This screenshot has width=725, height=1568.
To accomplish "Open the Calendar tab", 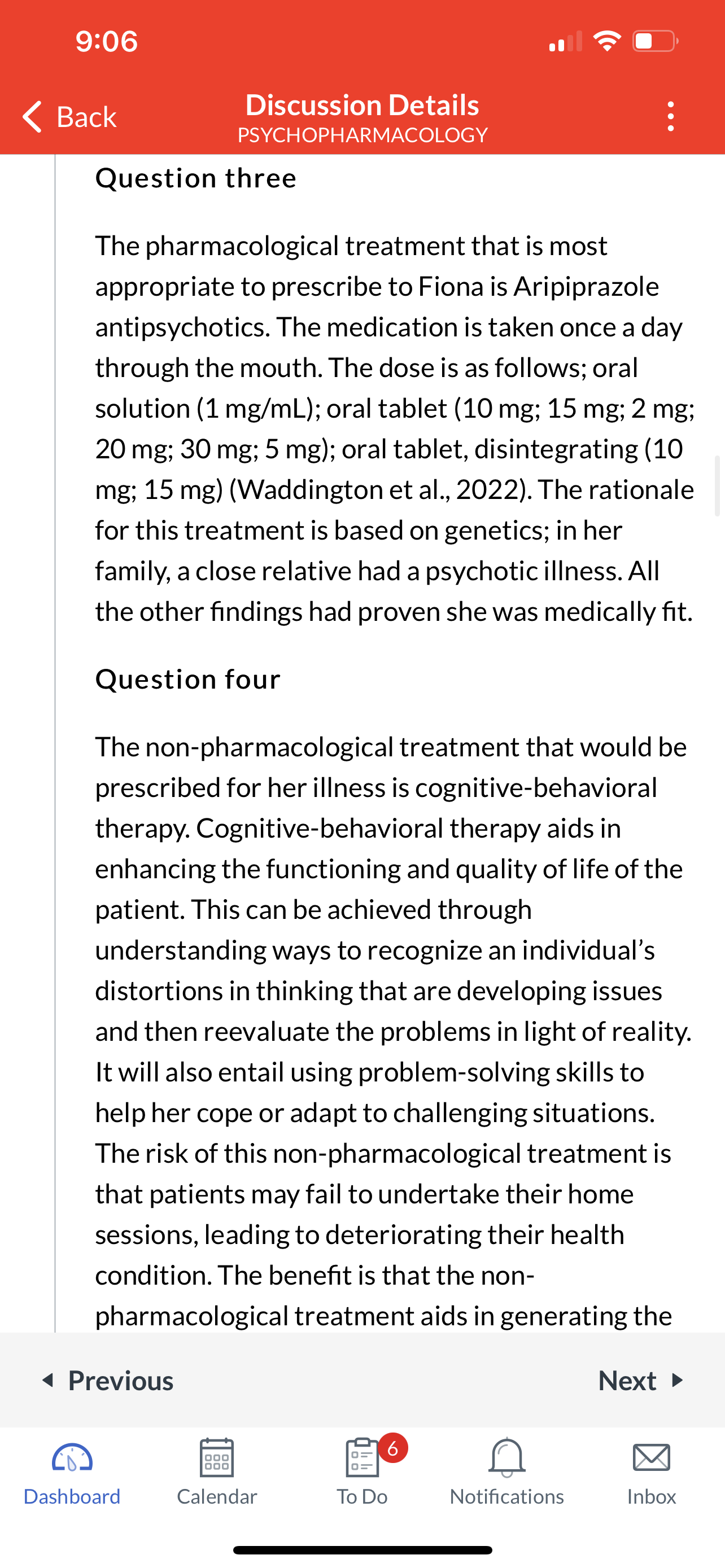I will (217, 1472).
